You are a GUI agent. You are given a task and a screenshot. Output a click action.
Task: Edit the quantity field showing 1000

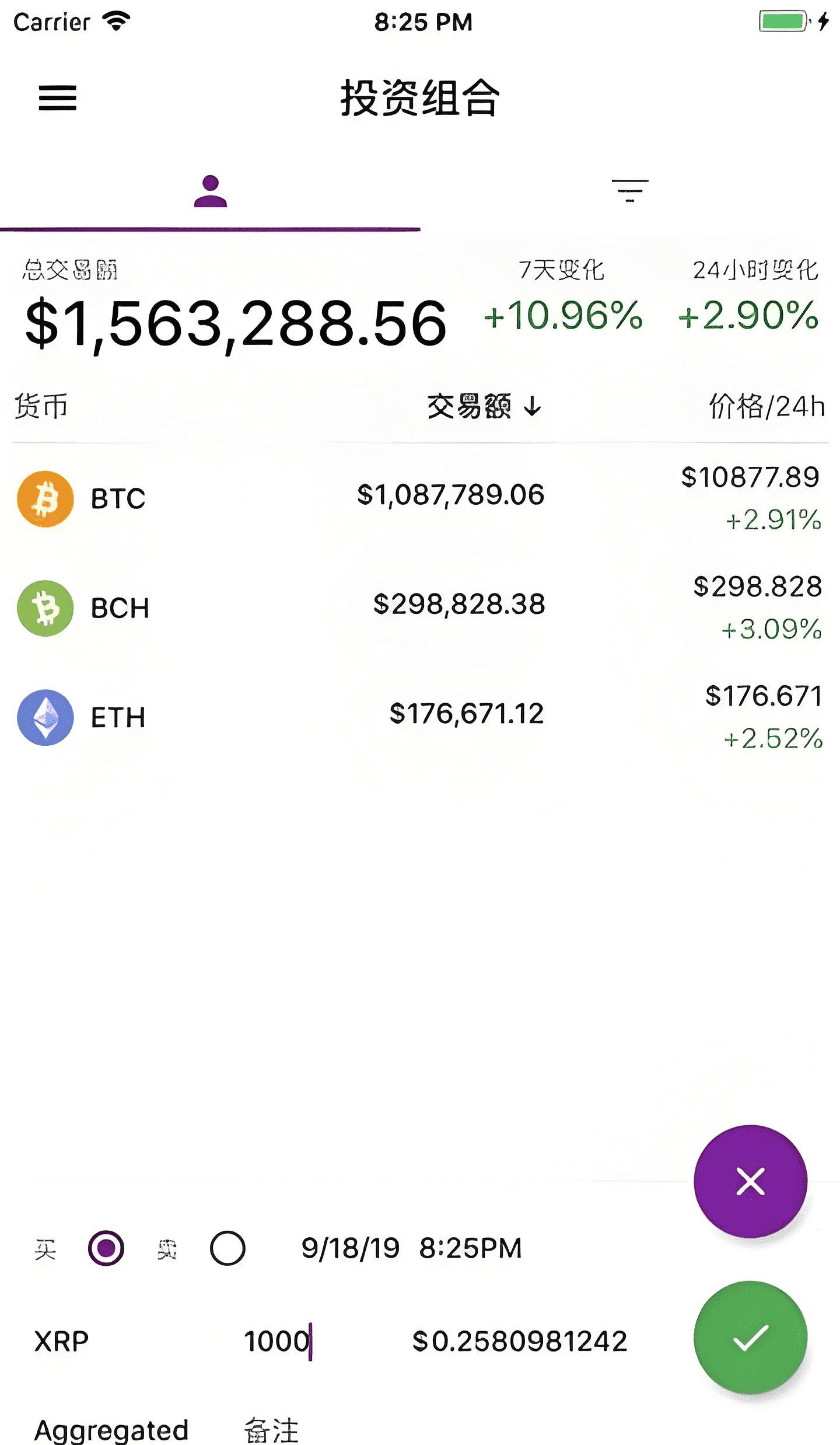[276, 1341]
